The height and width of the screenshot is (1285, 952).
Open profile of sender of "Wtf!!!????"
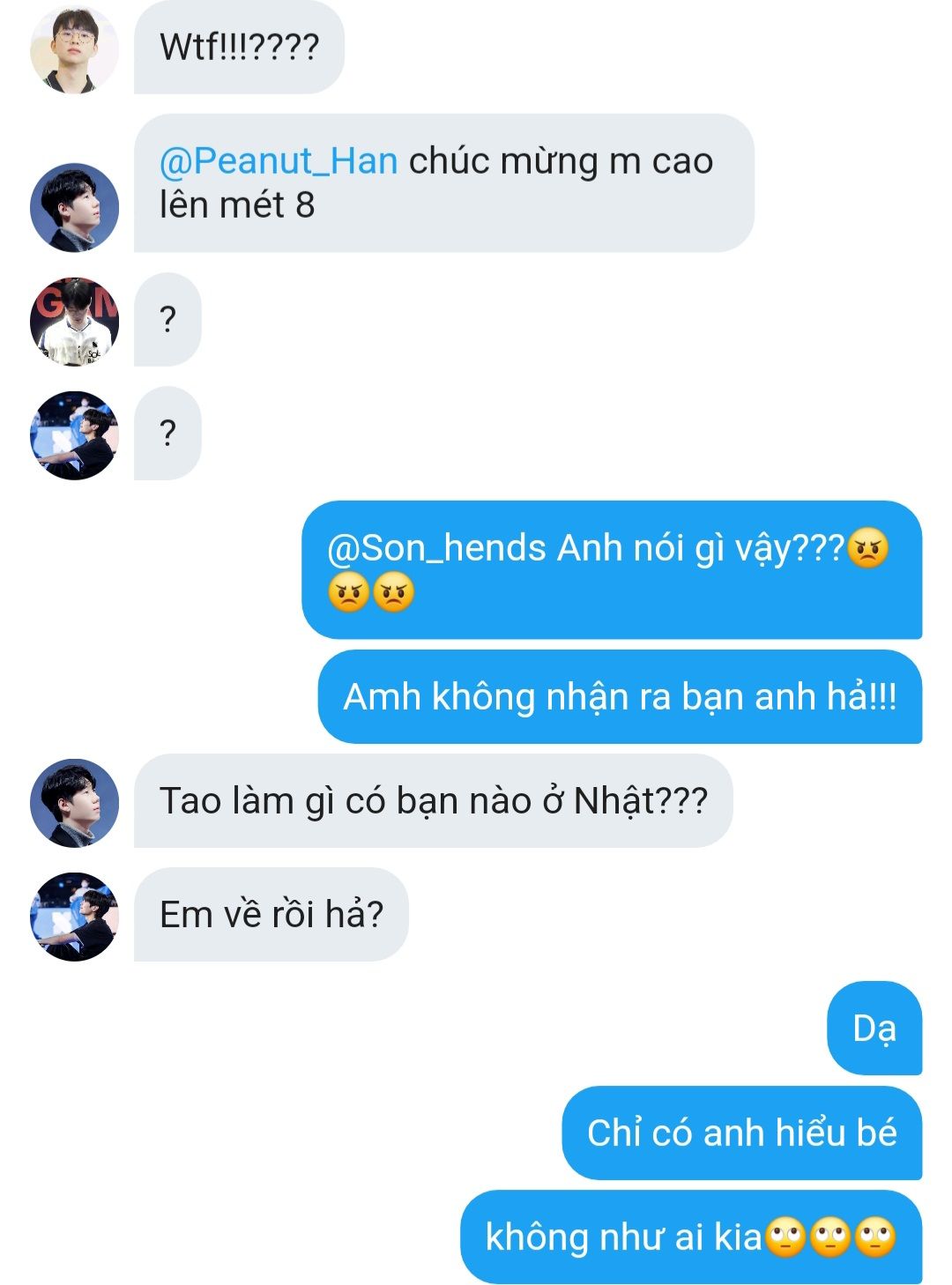pyautogui.click(x=74, y=49)
